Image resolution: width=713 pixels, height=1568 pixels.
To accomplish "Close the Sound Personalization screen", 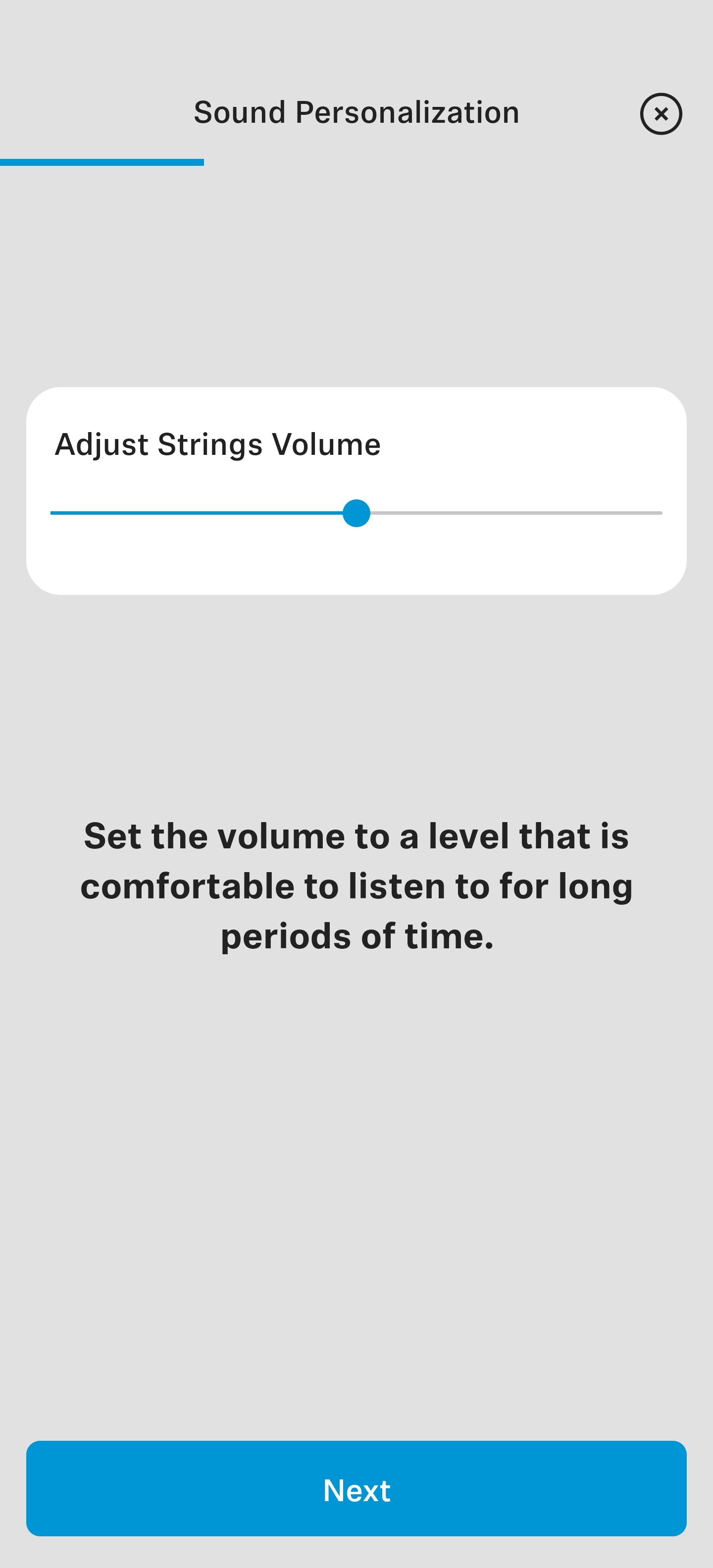I will 661,114.
